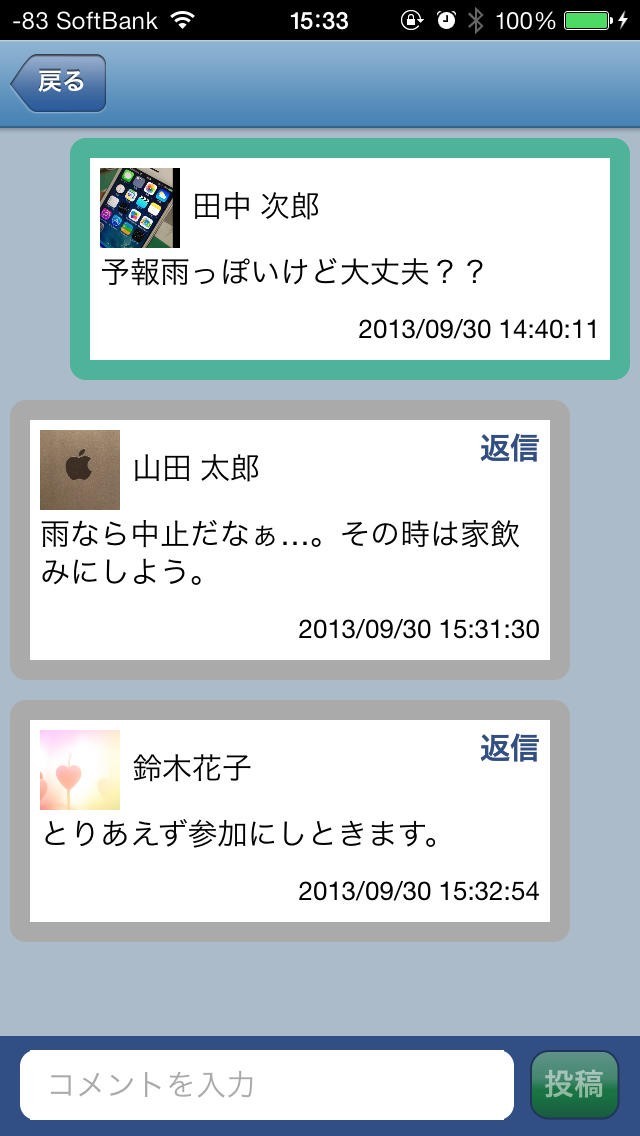The width and height of the screenshot is (640, 1136).
Task: Go back with the 戻る button
Action: (x=58, y=83)
